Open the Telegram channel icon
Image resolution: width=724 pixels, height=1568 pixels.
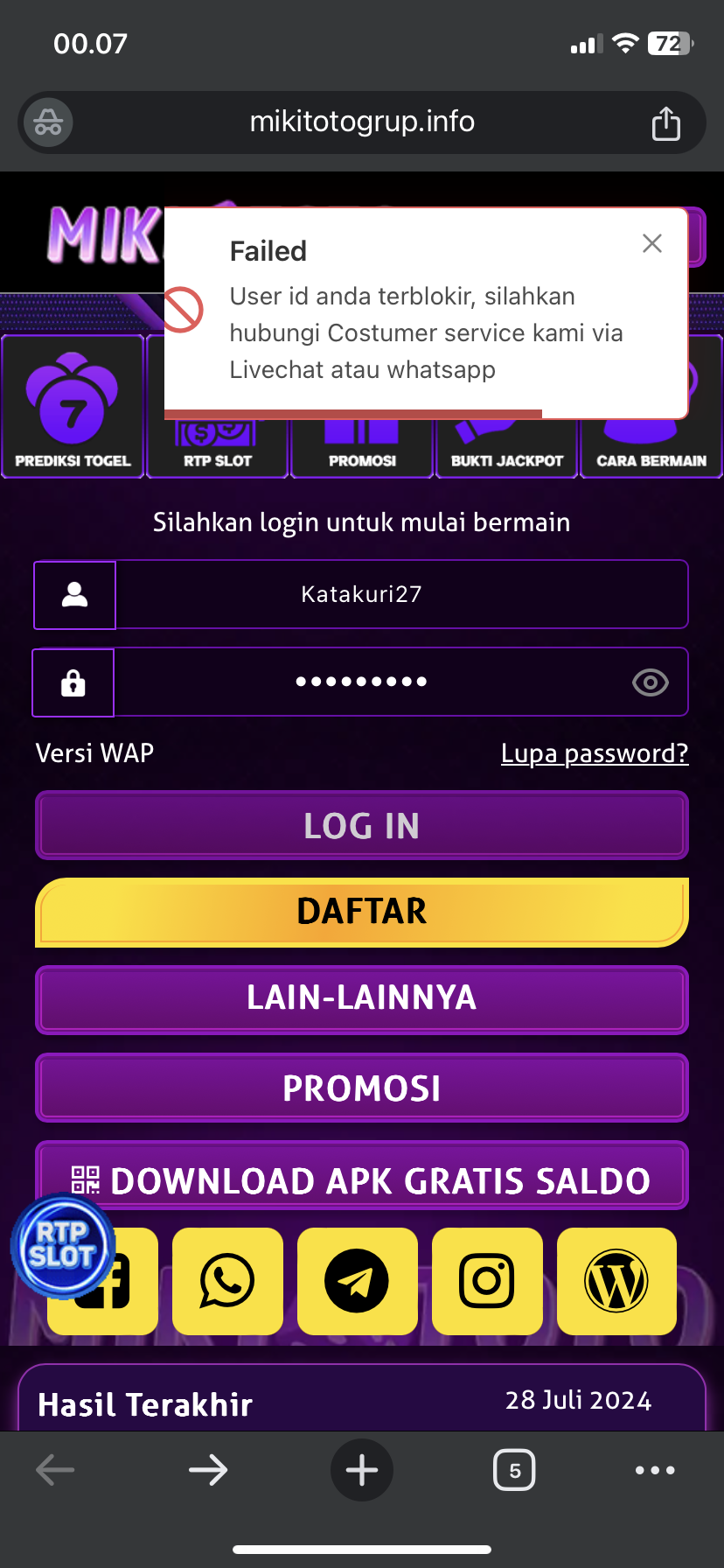pos(357,1281)
